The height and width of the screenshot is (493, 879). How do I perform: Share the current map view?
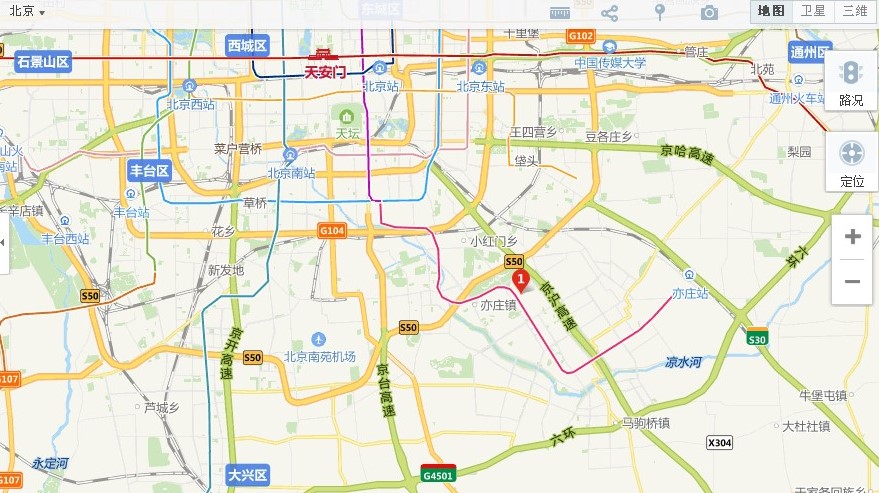609,12
